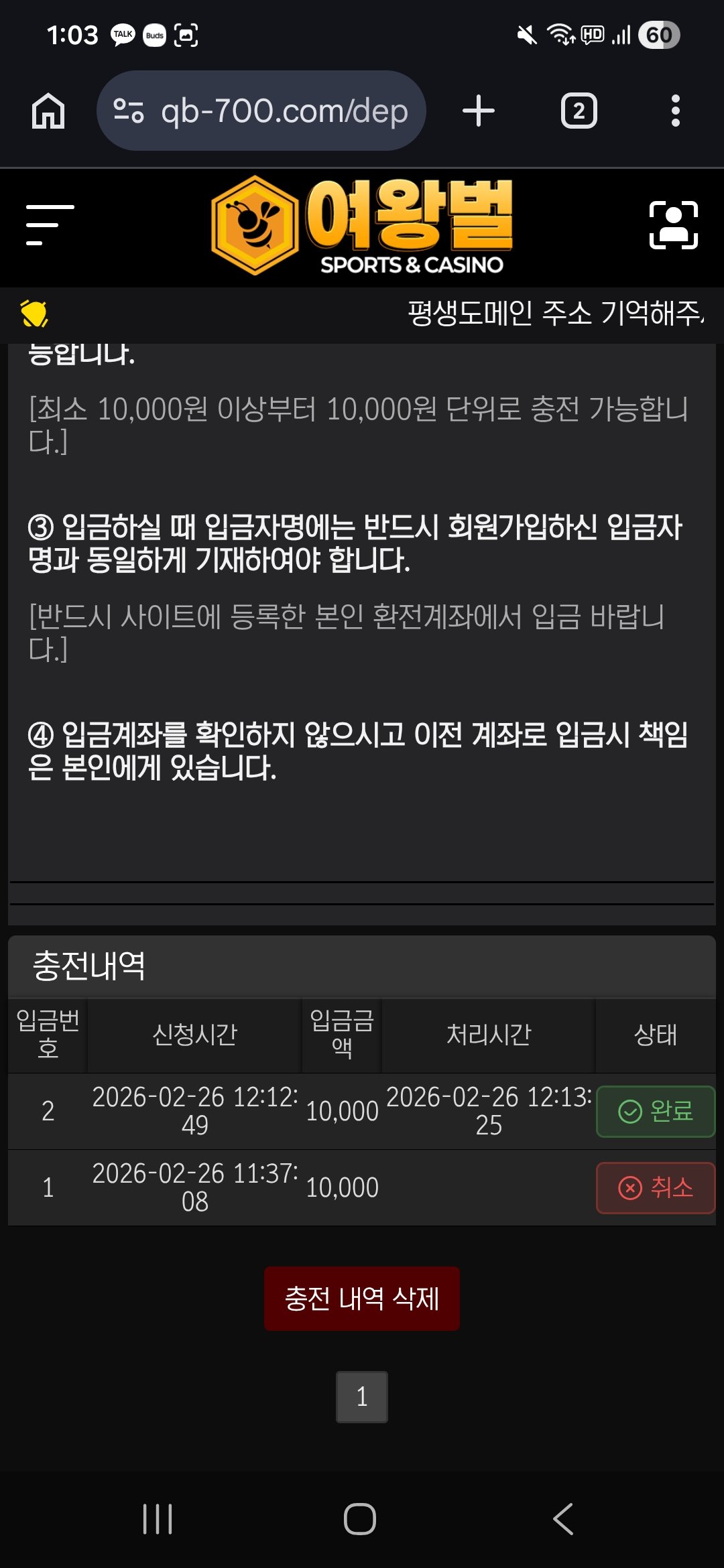
Task: Tap the 취소 status on deposit 1
Action: tap(655, 1187)
